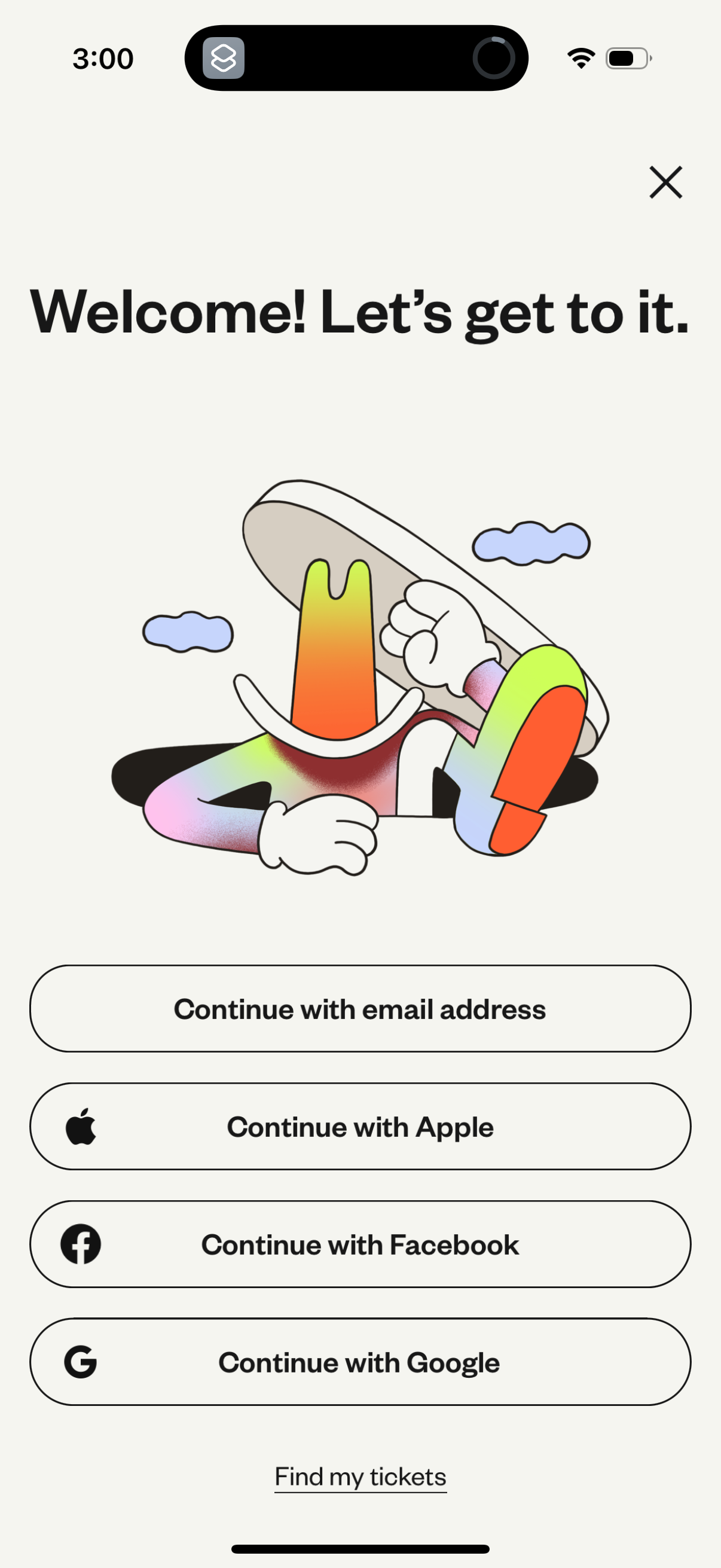
Task: Click the X dismiss icon
Action: [x=665, y=182]
